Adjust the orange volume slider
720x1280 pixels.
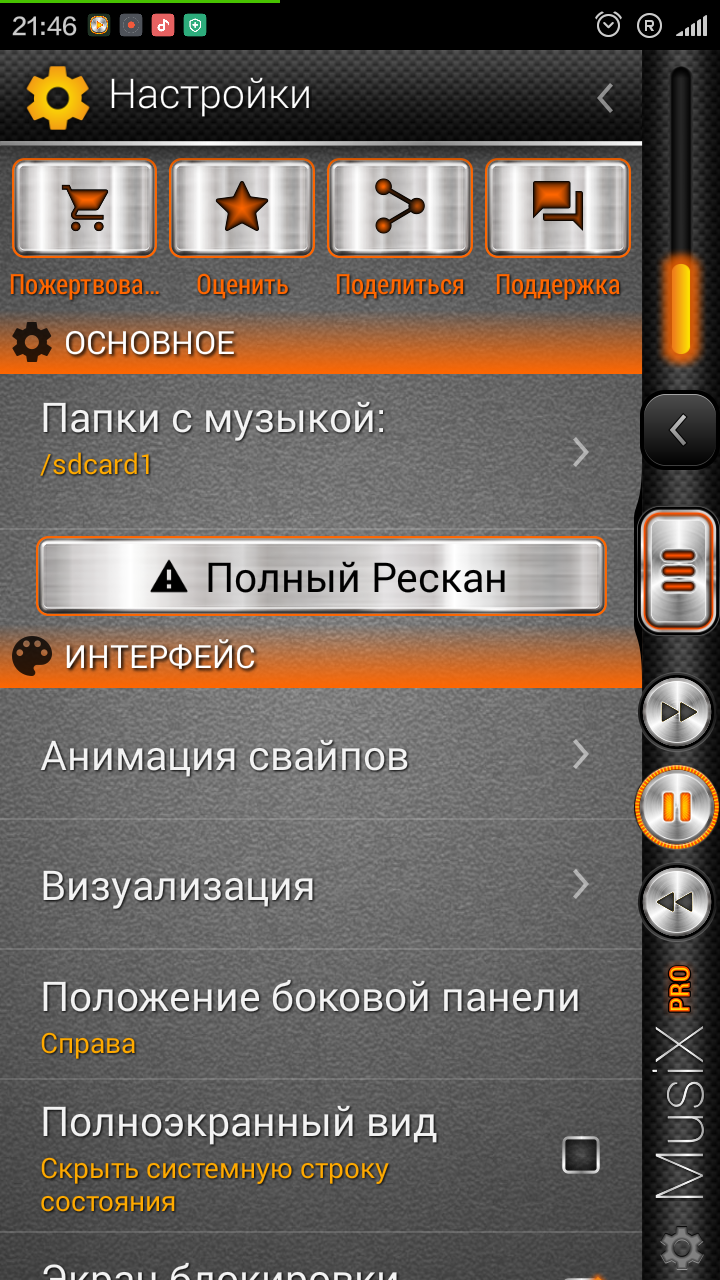[681, 308]
